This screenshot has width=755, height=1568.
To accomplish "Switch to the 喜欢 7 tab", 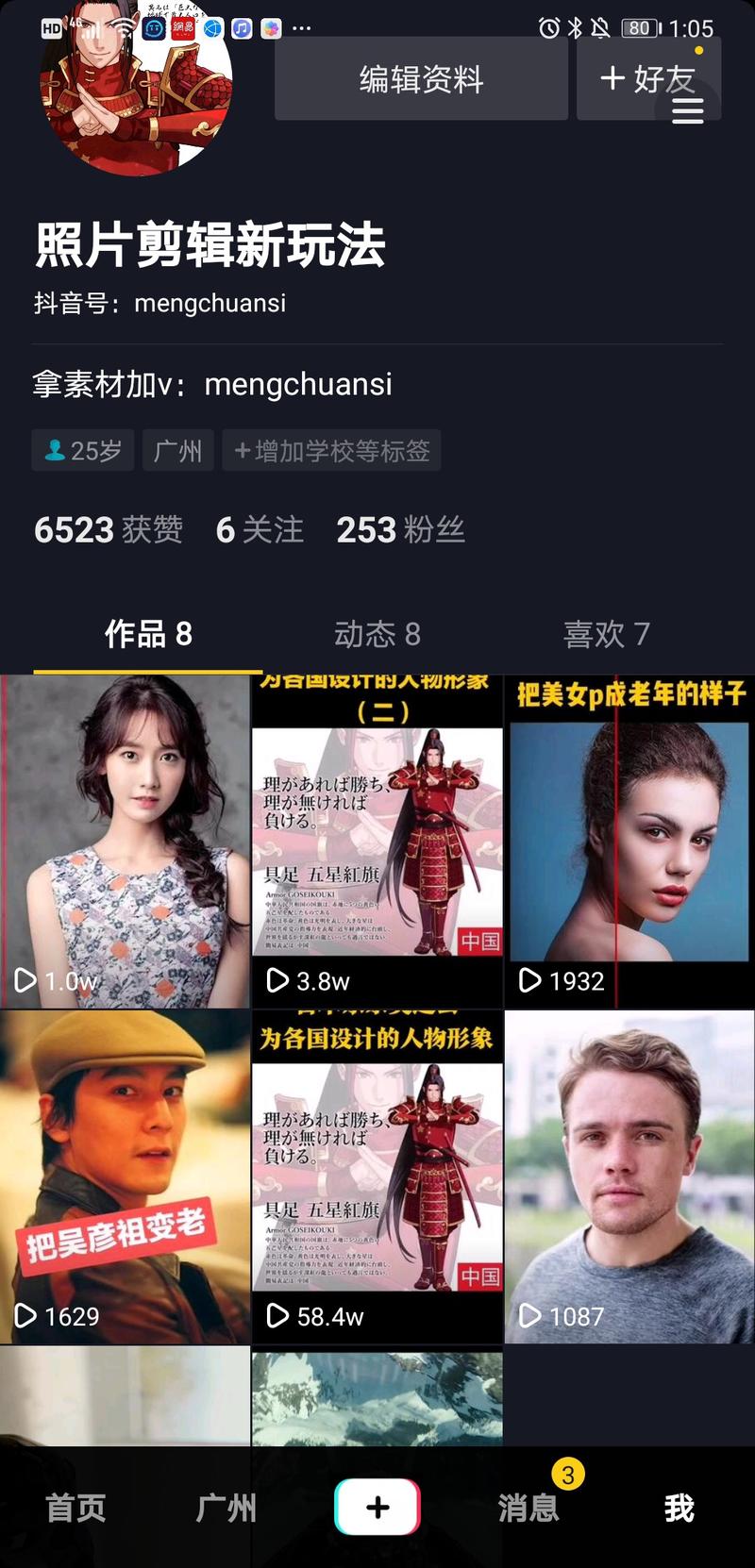I will [607, 636].
